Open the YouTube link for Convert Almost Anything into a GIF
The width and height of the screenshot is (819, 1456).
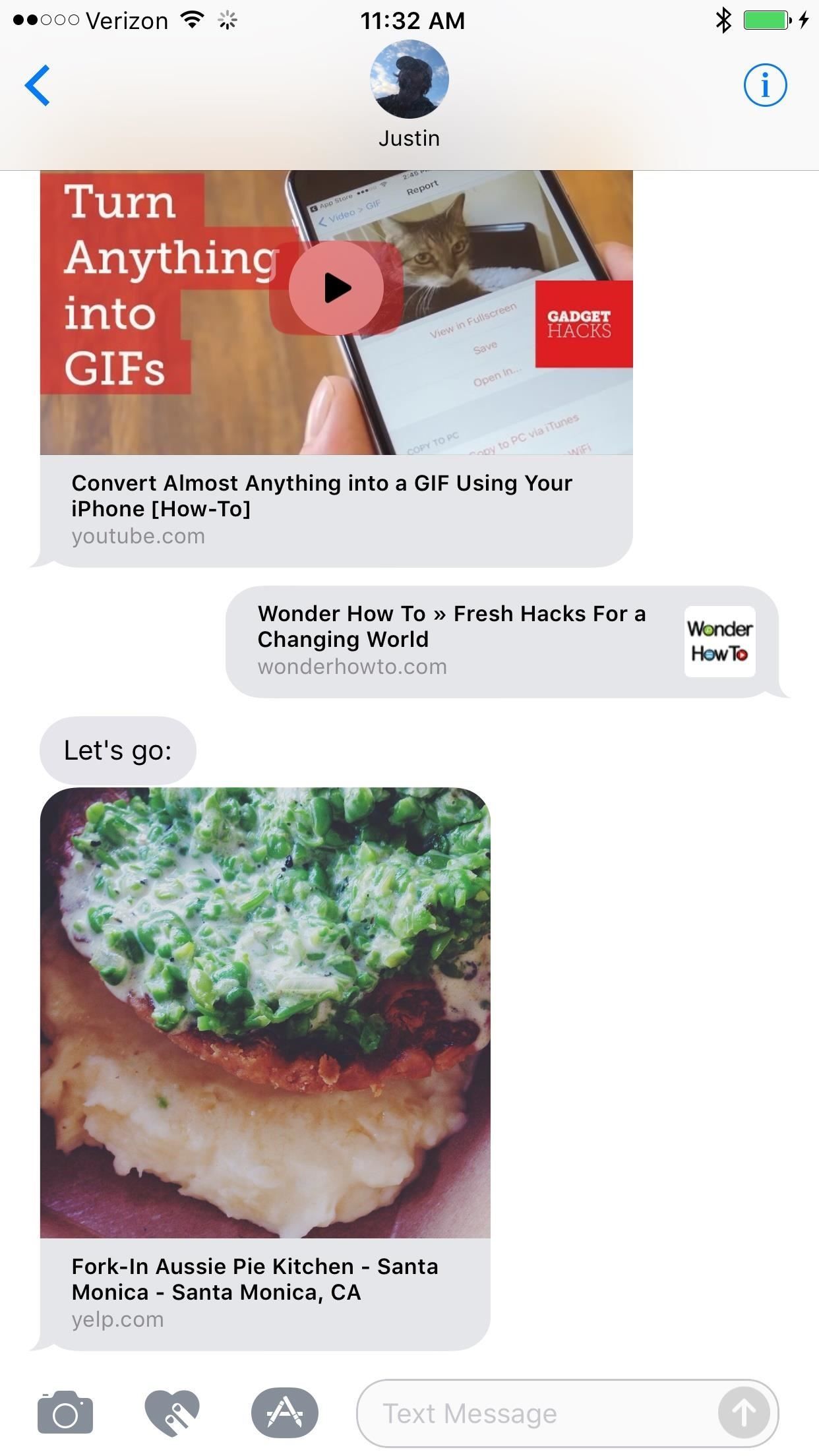tap(323, 509)
